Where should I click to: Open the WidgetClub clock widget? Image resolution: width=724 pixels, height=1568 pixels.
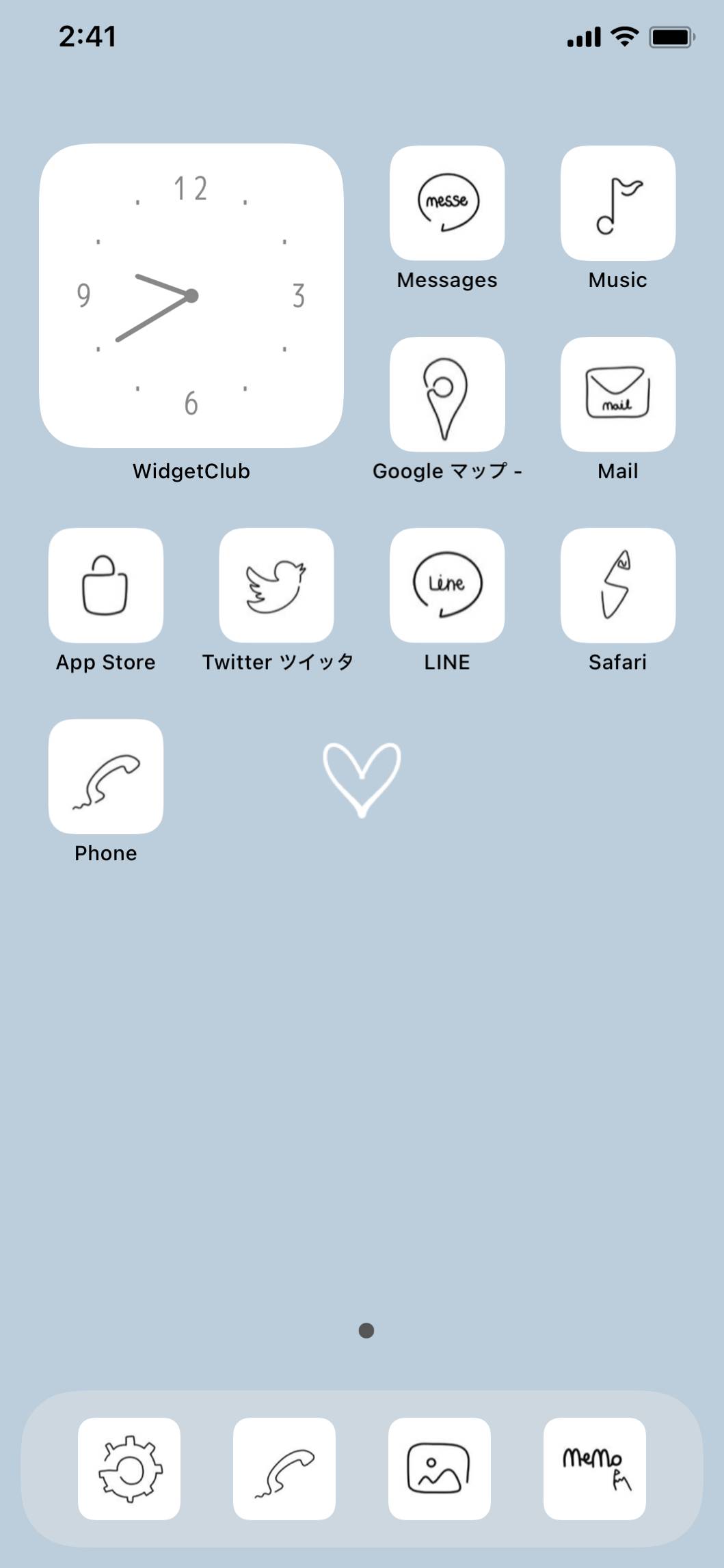[191, 296]
